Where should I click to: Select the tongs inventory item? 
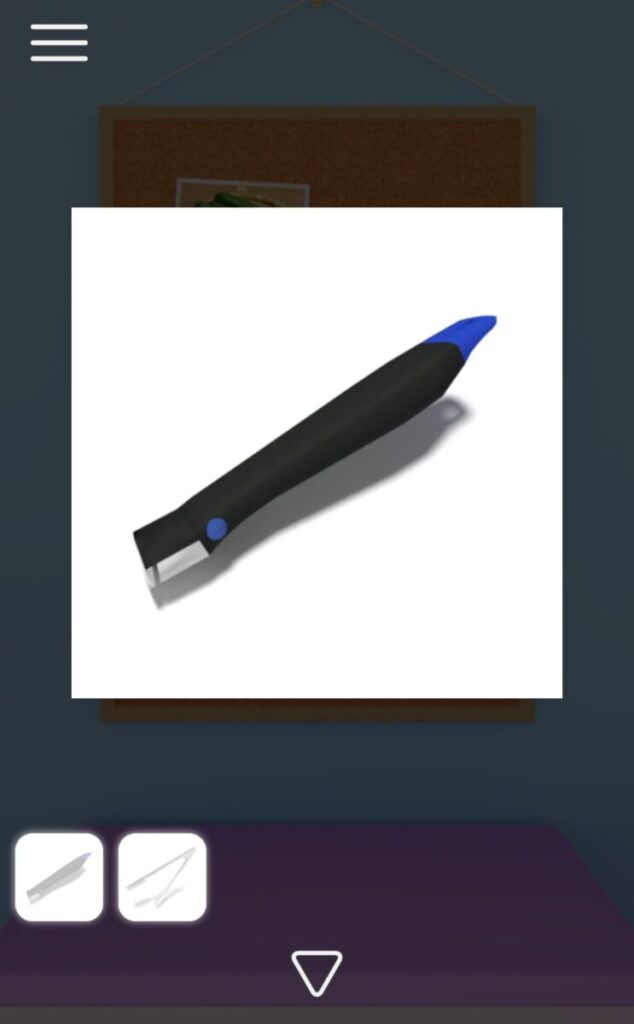pos(162,877)
